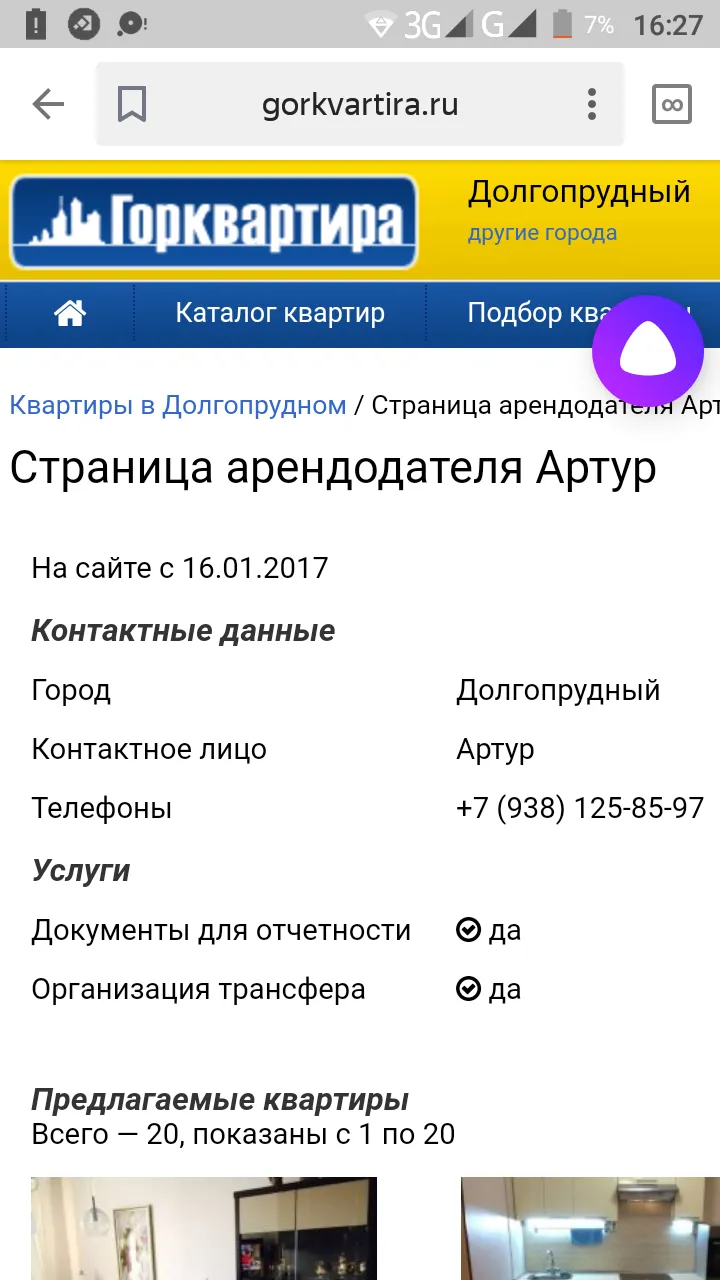Open the Горквартира logo homepage
The height and width of the screenshot is (1280, 720).
[x=213, y=222]
